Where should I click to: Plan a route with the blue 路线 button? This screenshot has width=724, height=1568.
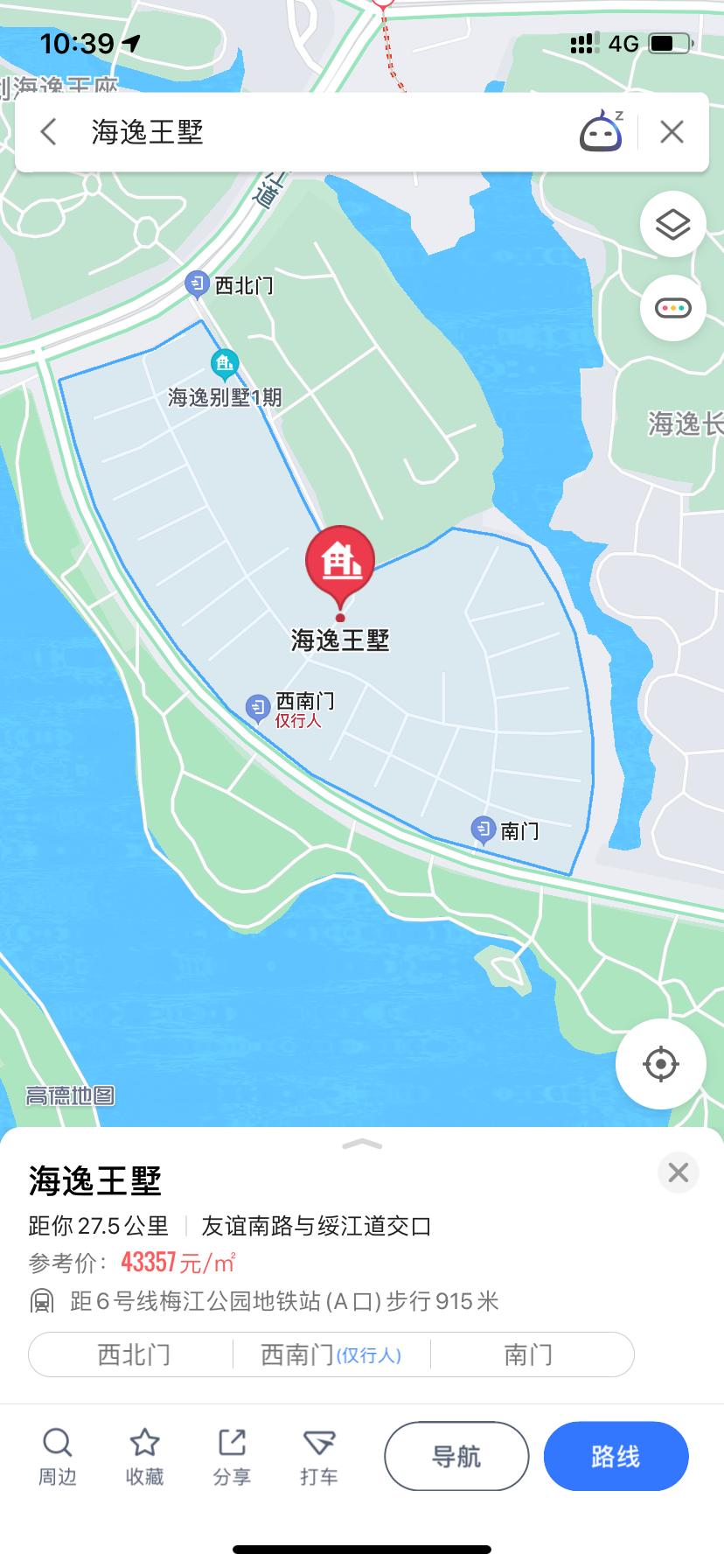(x=616, y=1455)
